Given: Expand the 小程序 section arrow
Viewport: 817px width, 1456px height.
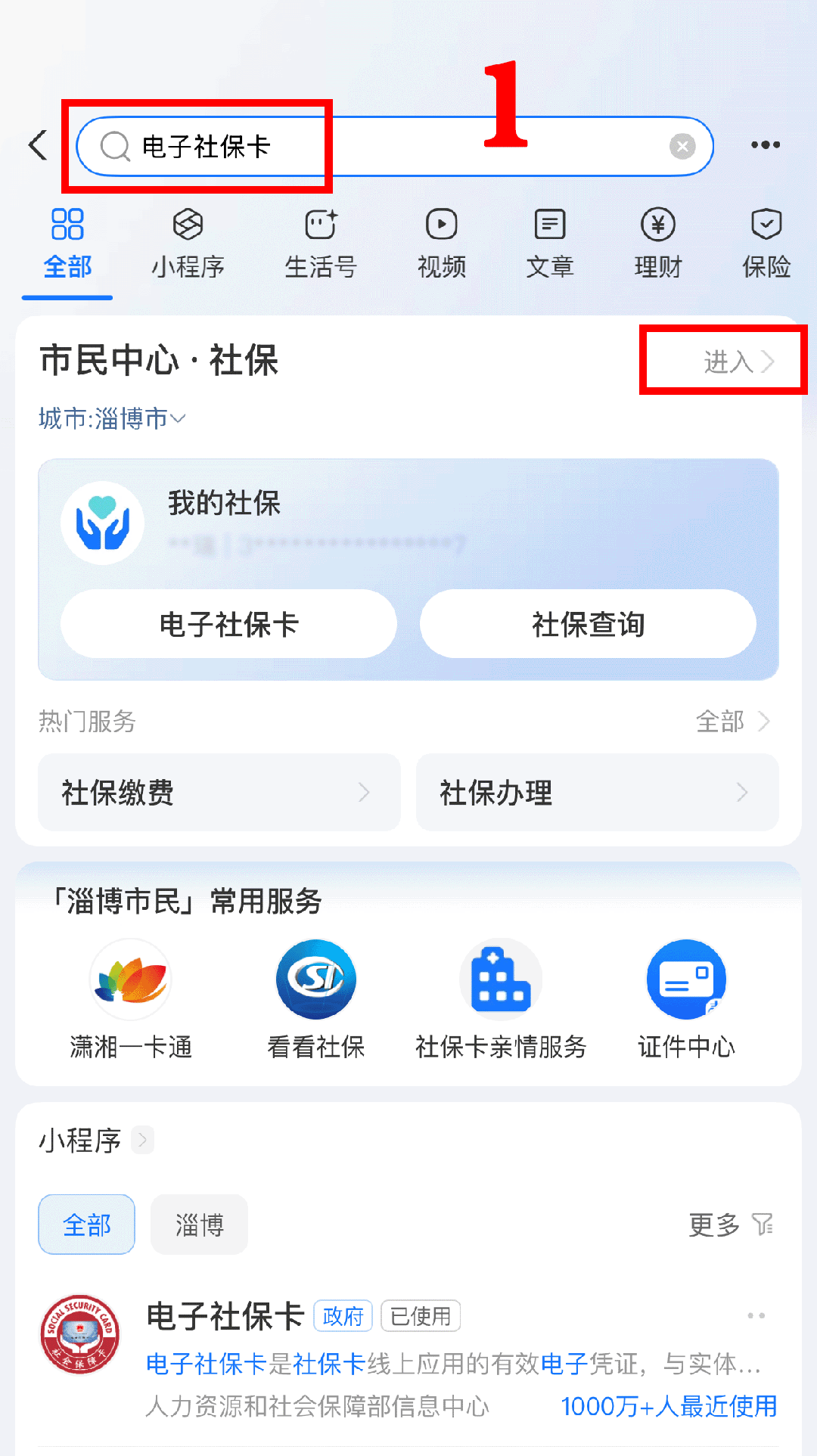Looking at the screenshot, I should (x=142, y=1140).
